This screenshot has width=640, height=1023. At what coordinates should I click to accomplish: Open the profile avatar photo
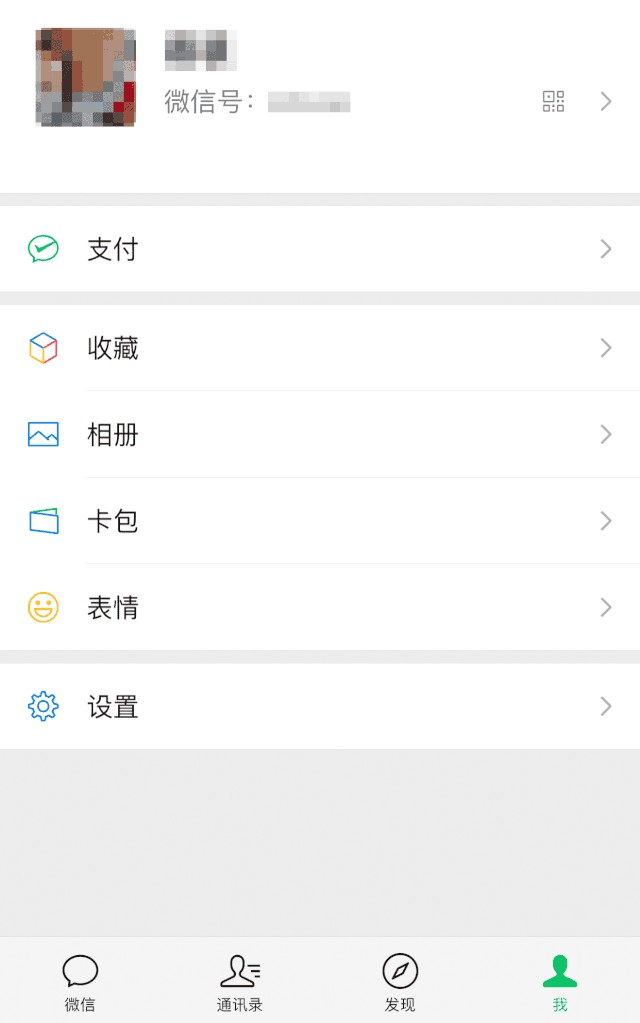point(85,78)
